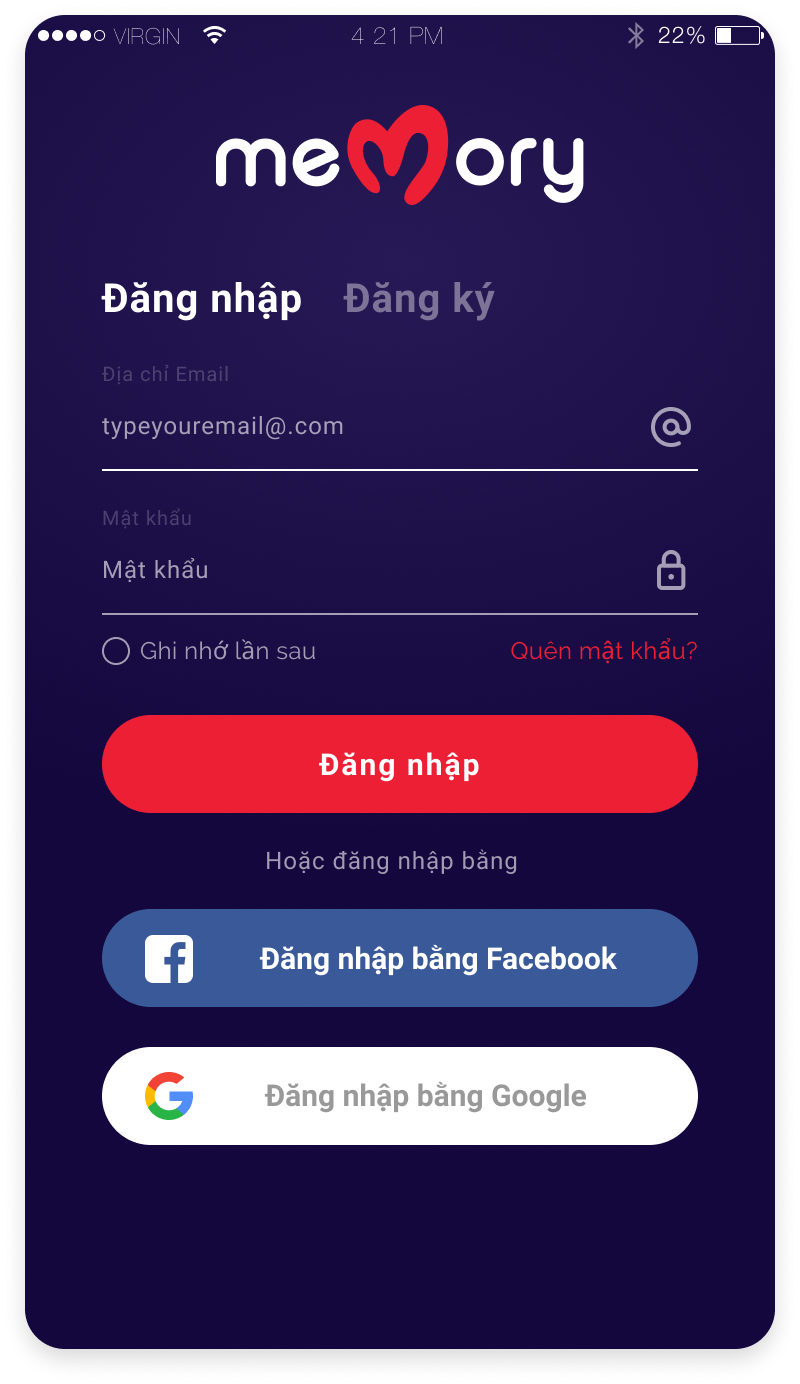Enable Ghi nhớ lần sau option
800x1384 pixels.
[116, 652]
